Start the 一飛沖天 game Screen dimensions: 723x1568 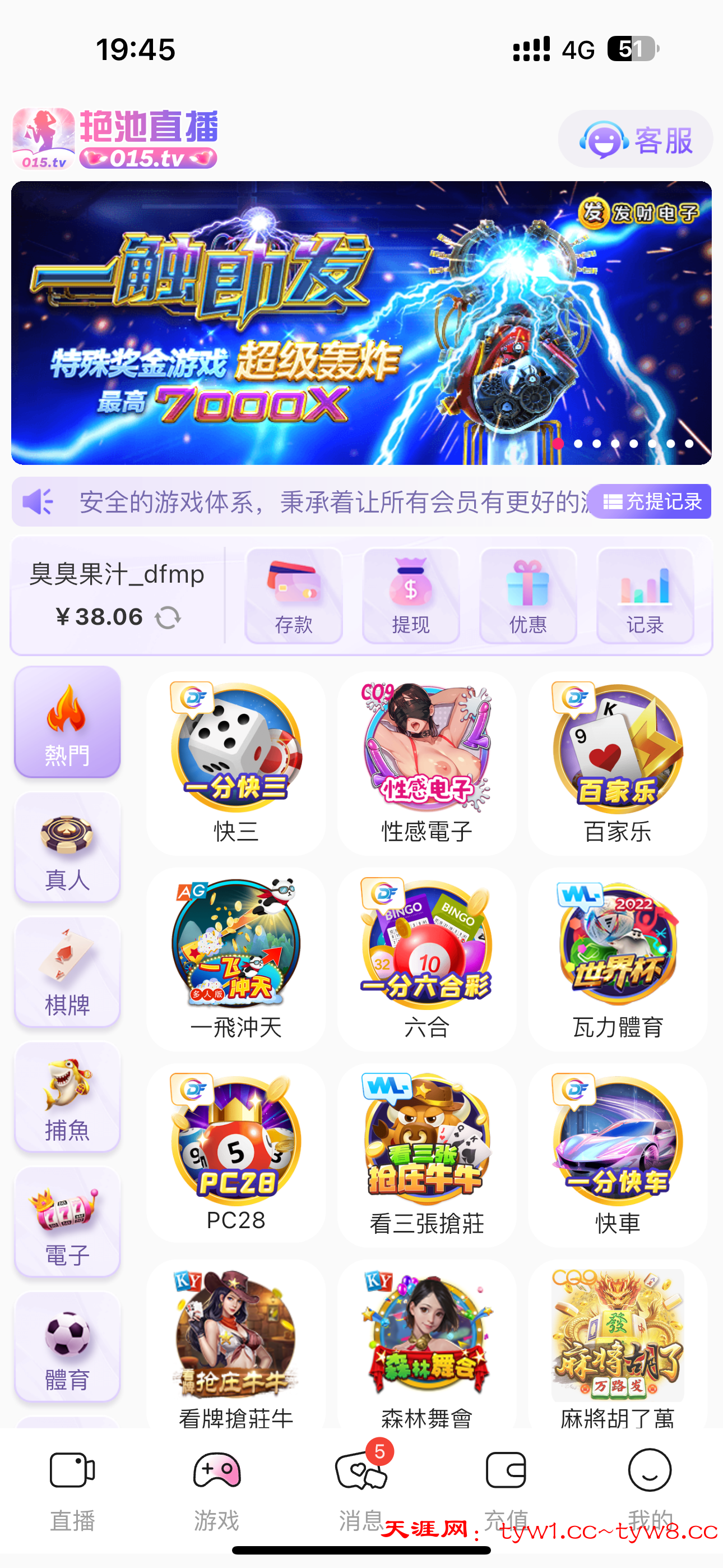click(x=236, y=959)
